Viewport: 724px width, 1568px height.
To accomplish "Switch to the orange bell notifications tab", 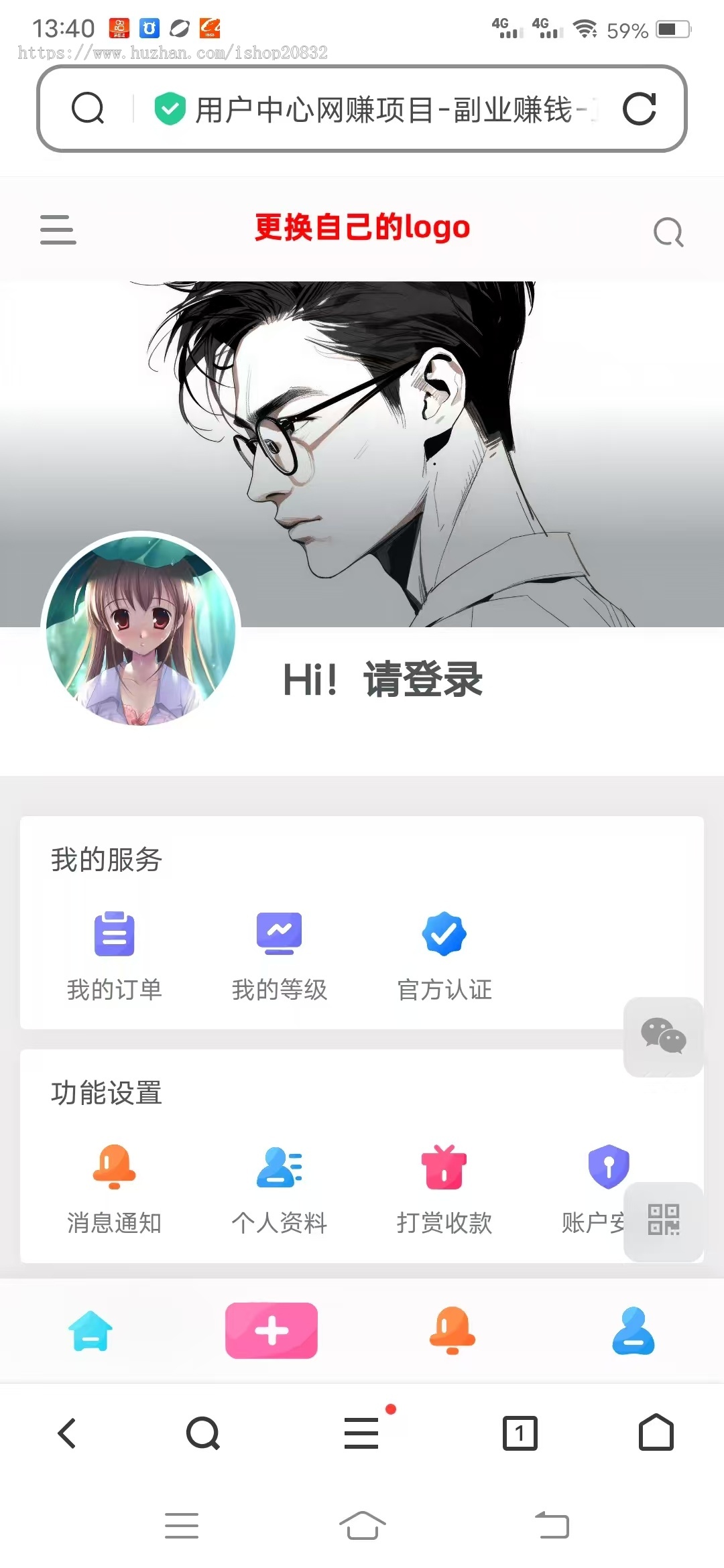I will pos(452,1331).
